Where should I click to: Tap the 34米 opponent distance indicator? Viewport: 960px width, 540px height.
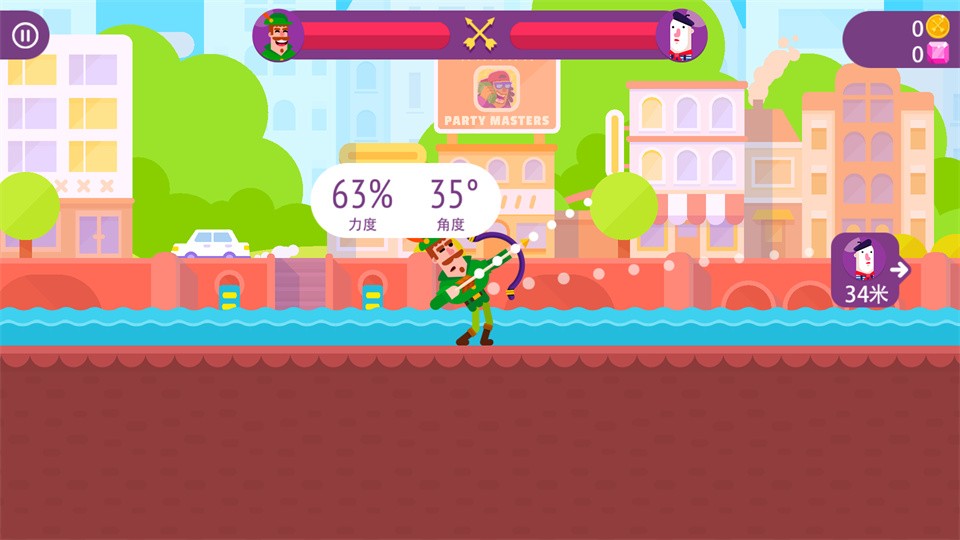click(866, 270)
